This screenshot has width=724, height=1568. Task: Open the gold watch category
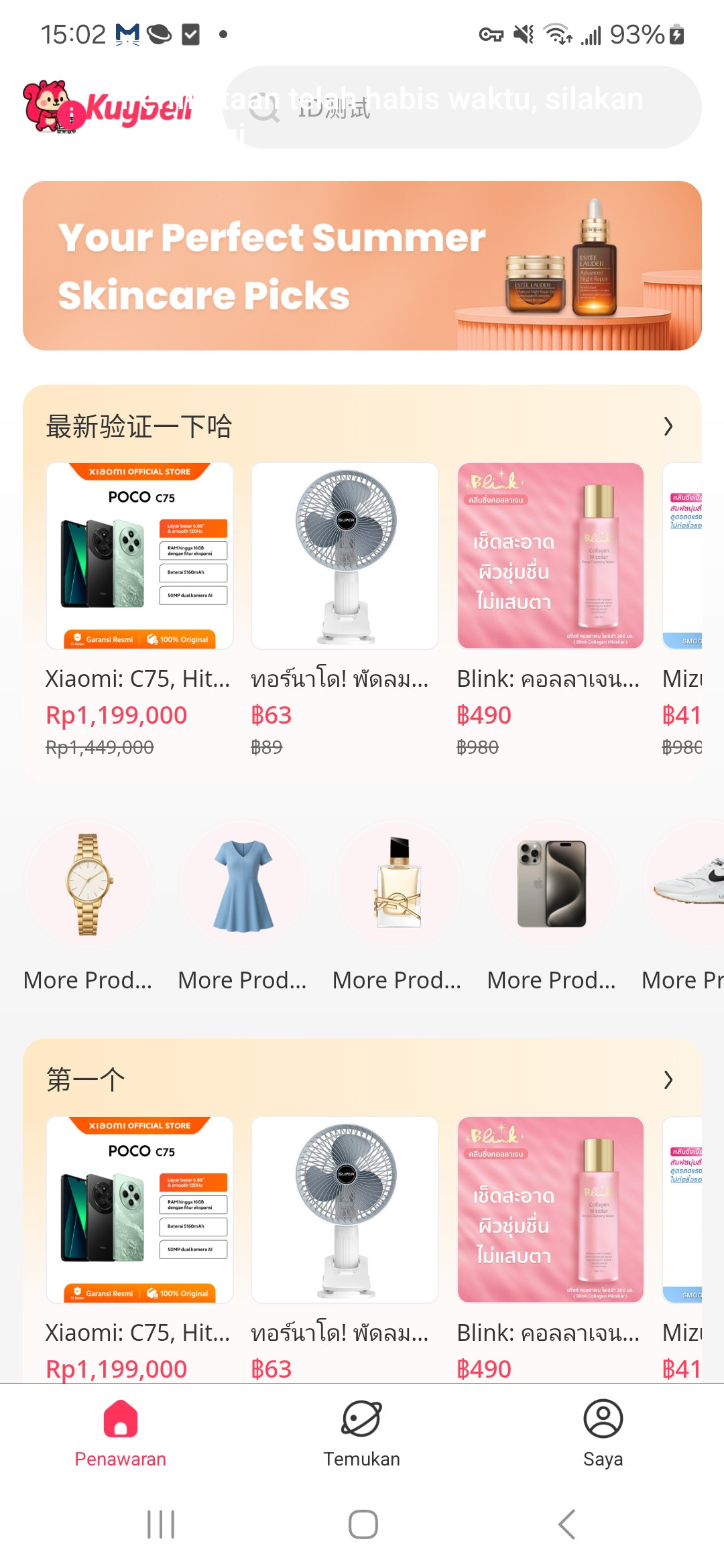[88, 885]
